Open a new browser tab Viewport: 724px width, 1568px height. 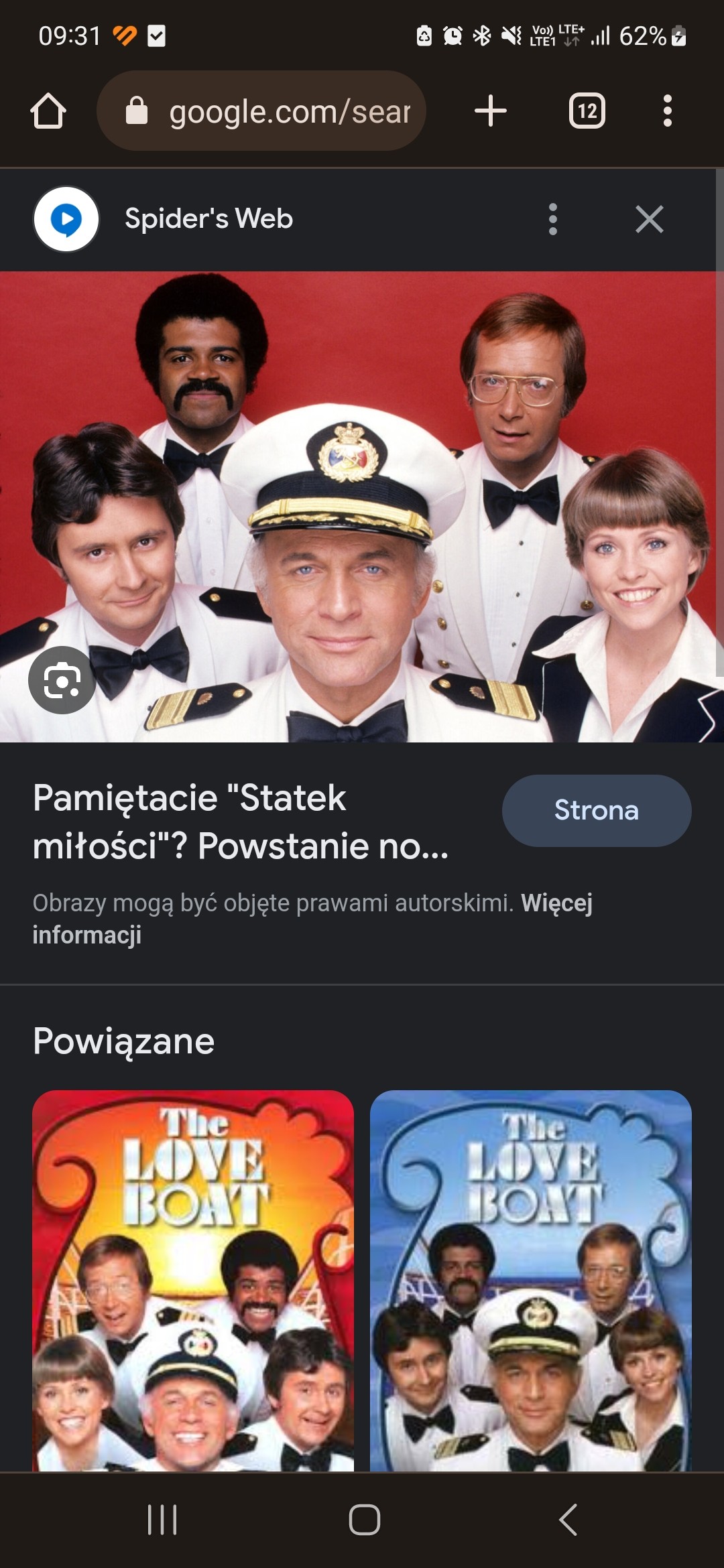pyautogui.click(x=491, y=111)
